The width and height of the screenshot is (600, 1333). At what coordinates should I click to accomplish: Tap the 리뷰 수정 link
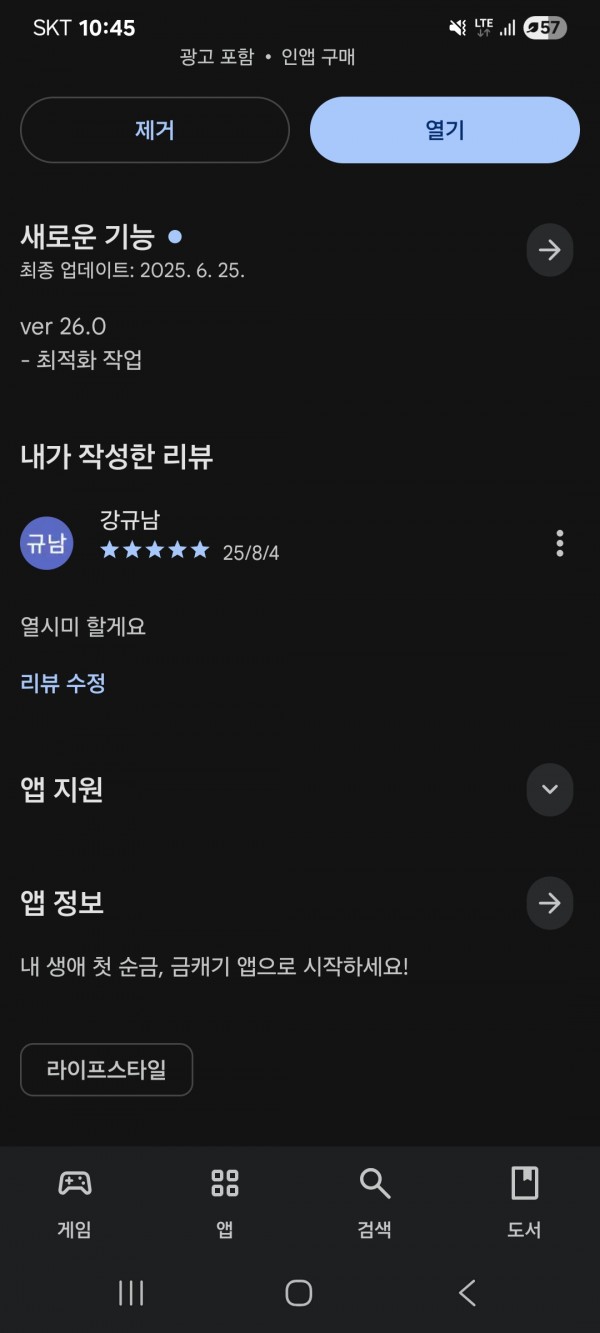(63, 684)
